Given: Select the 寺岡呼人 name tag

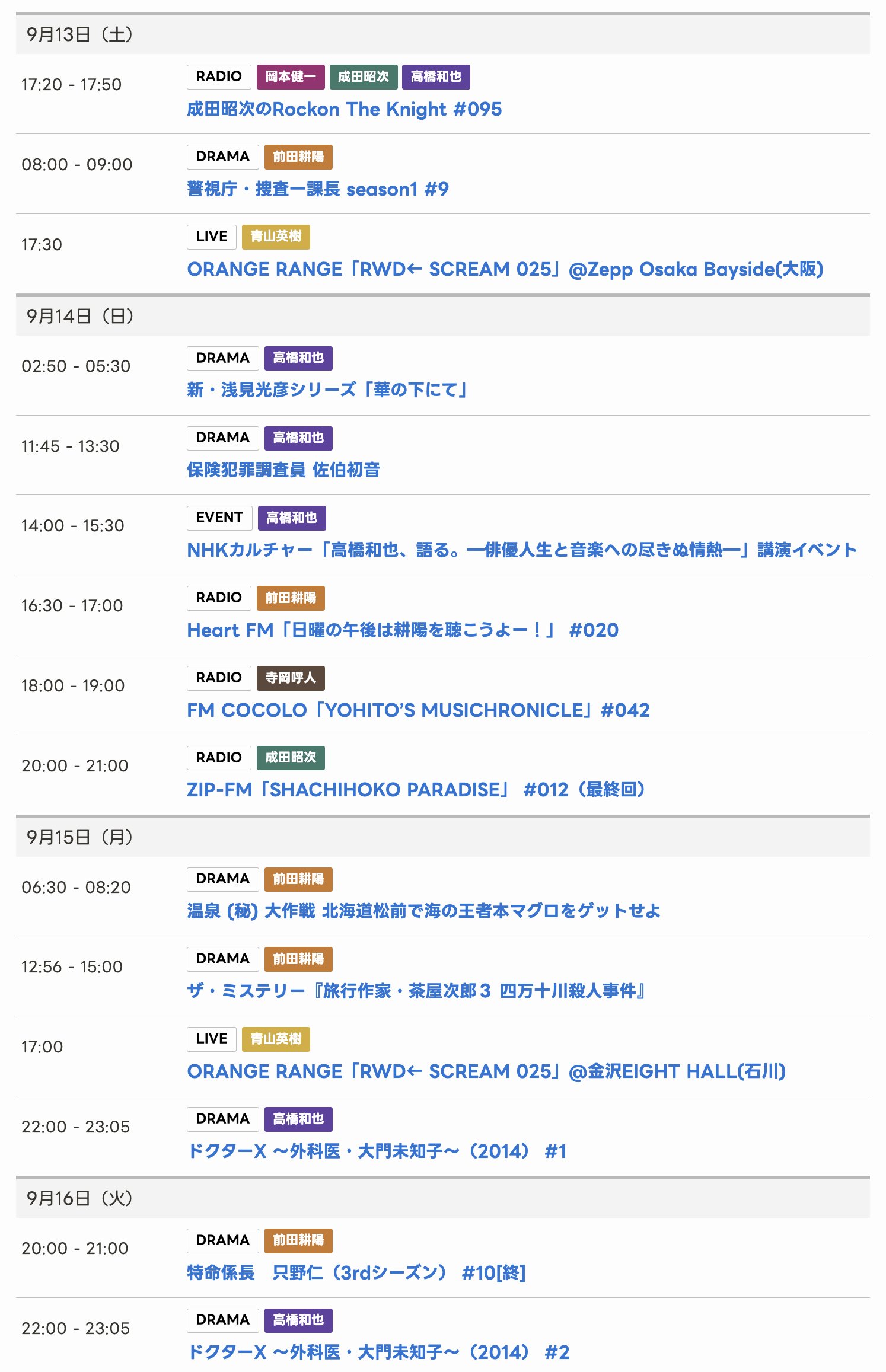Looking at the screenshot, I should [x=291, y=678].
